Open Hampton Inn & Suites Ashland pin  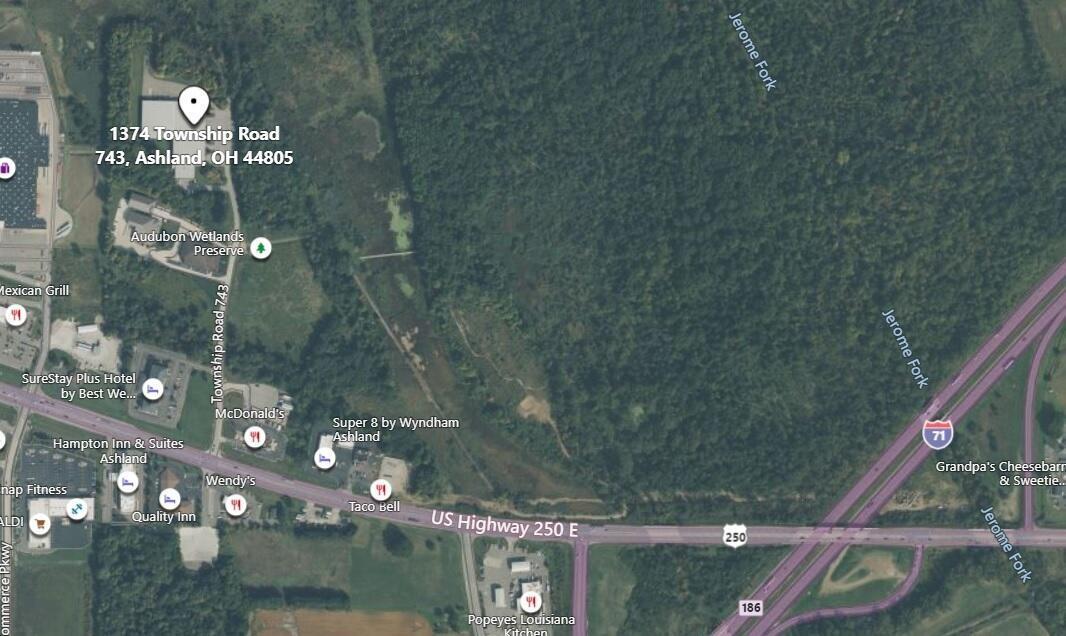(x=127, y=482)
